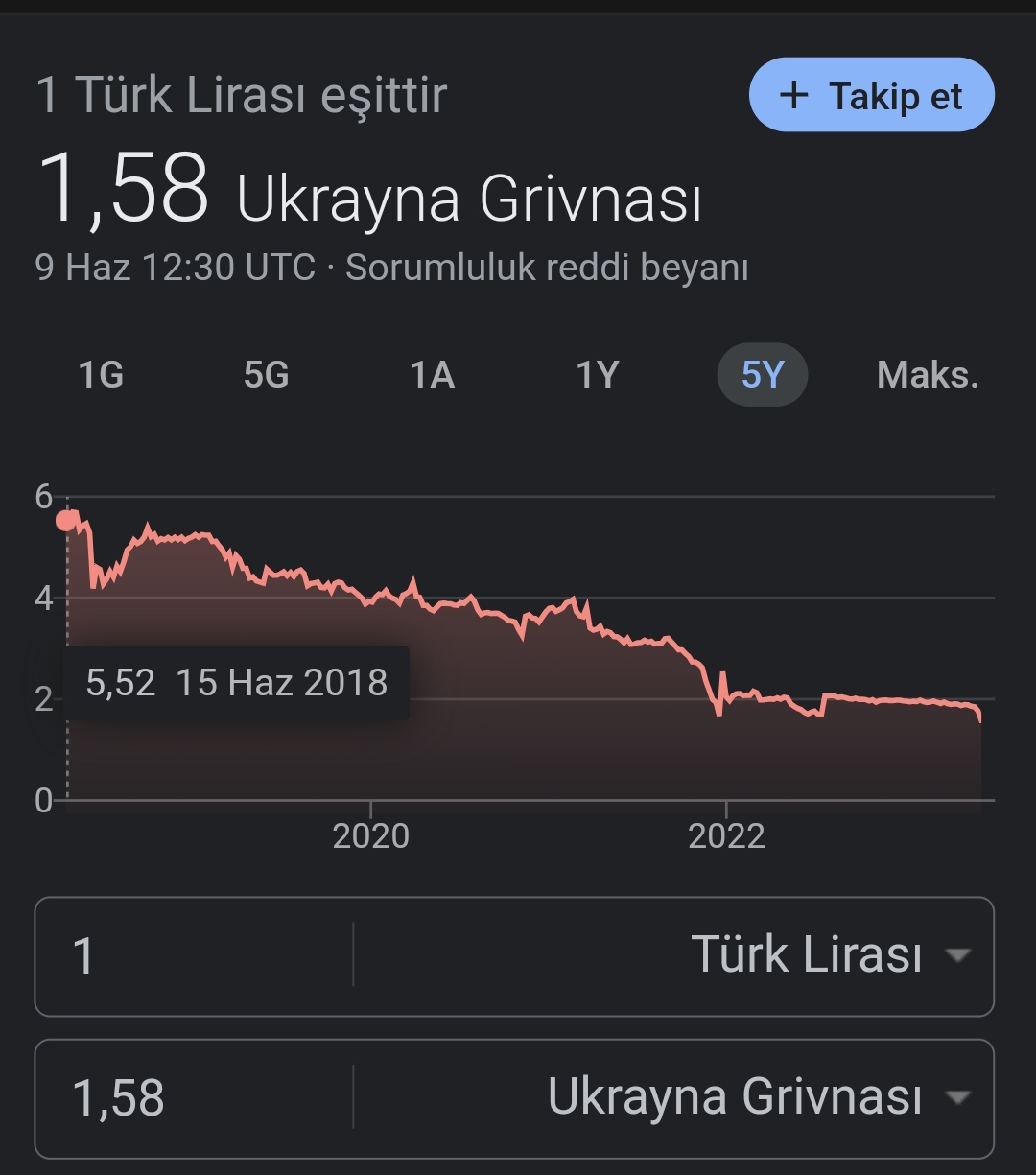Select the 5G time range
This screenshot has height=1175, width=1036.
point(266,374)
